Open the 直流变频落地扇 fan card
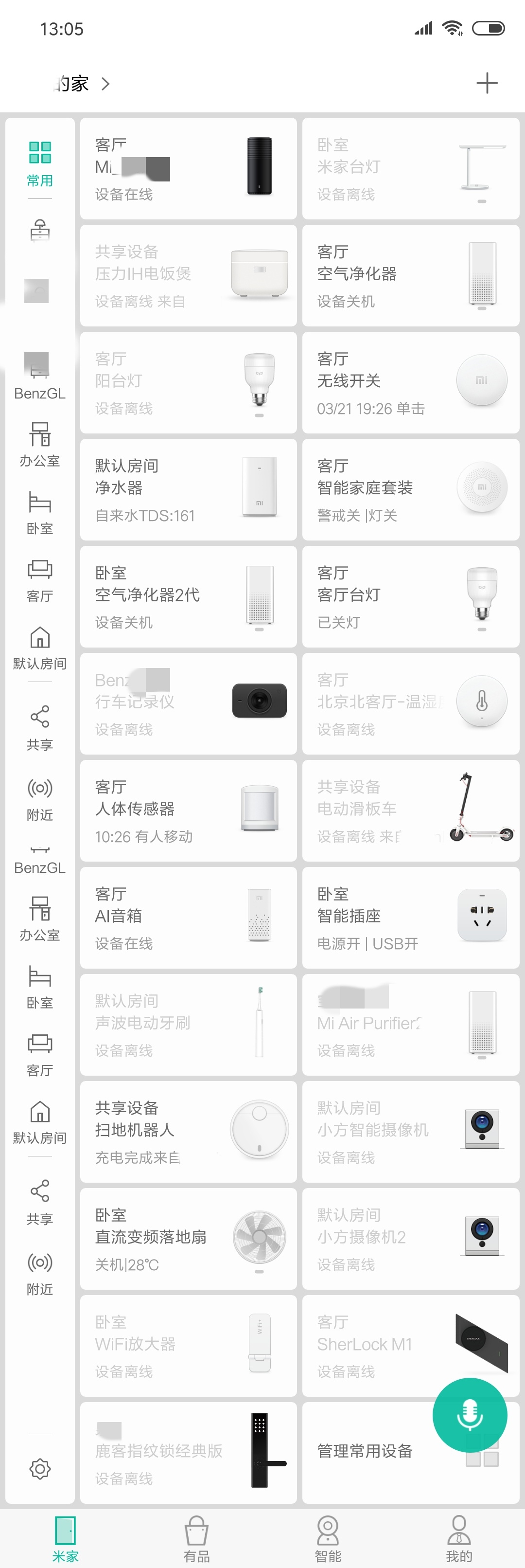525x1568 pixels. pos(188,1239)
